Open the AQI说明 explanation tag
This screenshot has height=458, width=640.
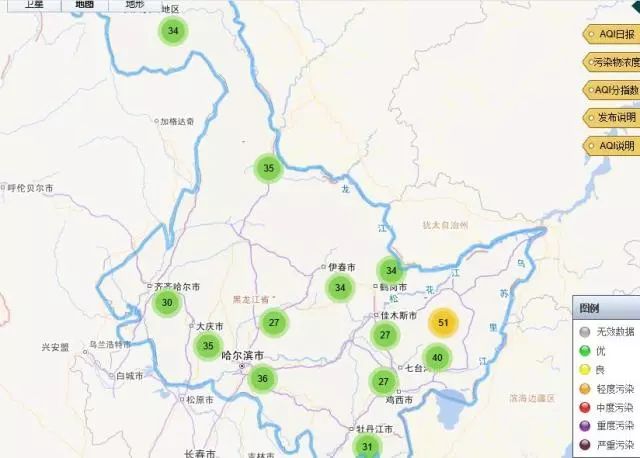click(x=611, y=146)
